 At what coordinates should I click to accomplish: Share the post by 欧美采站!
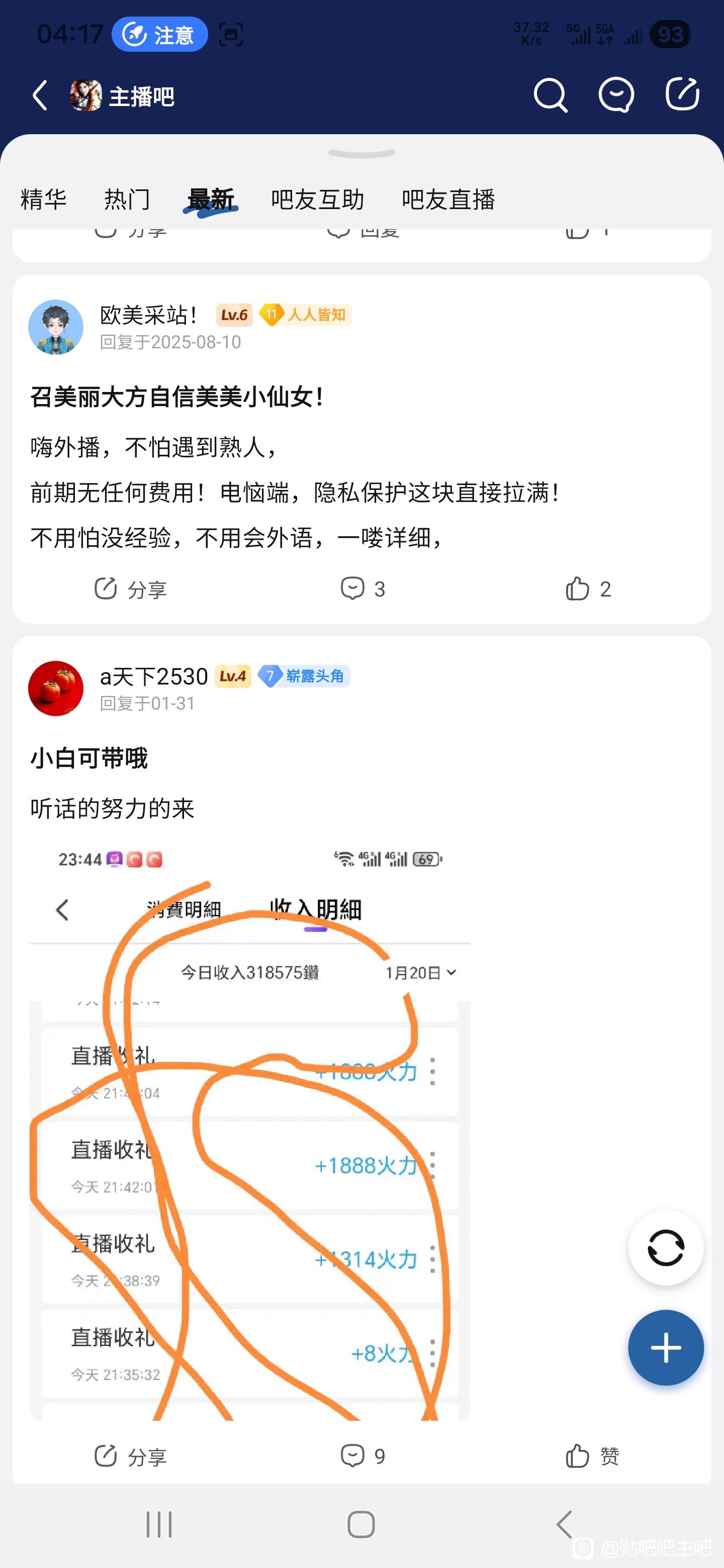click(x=130, y=589)
